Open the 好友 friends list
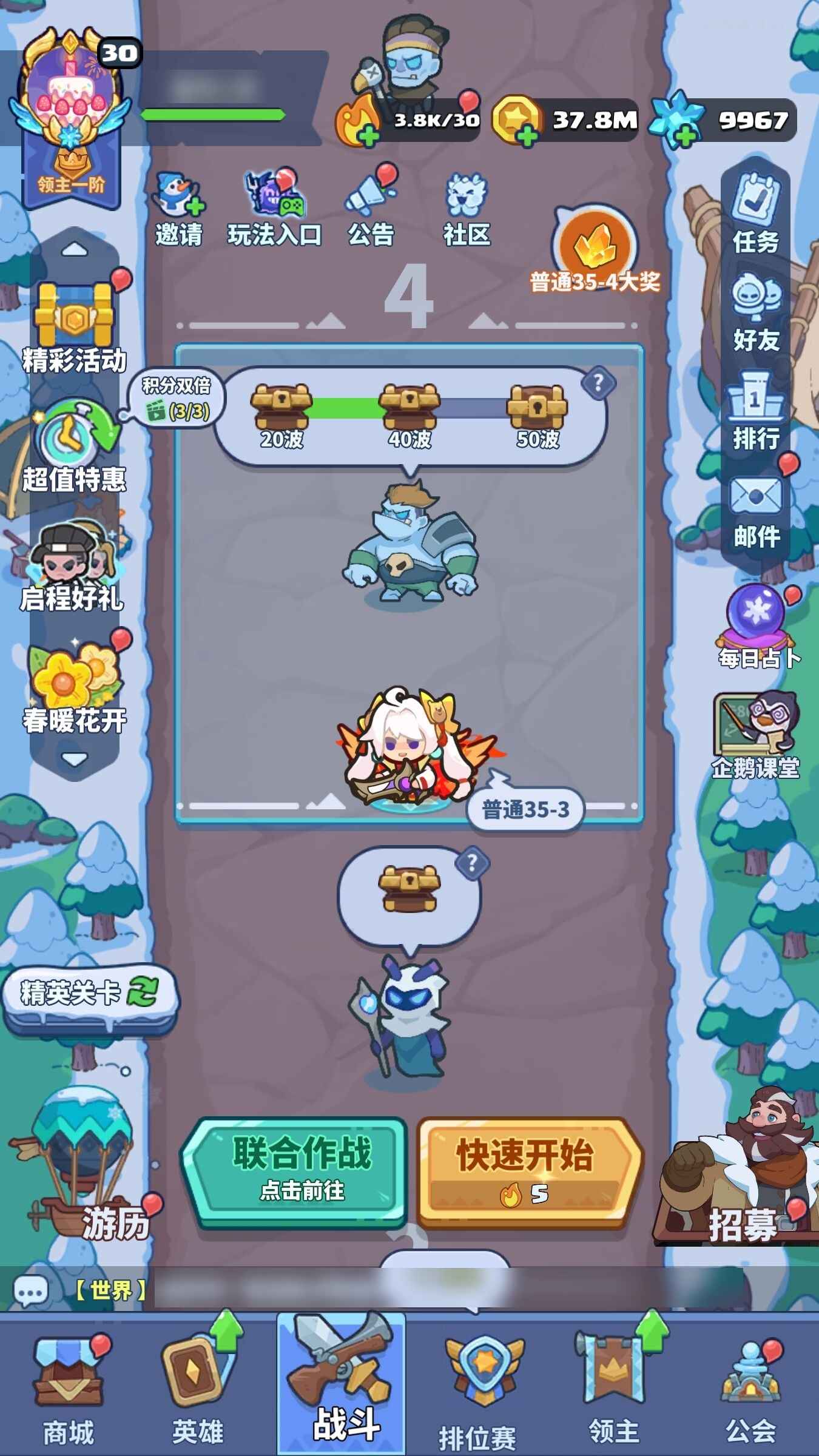Image resolution: width=819 pixels, height=1456 pixels. point(755,312)
